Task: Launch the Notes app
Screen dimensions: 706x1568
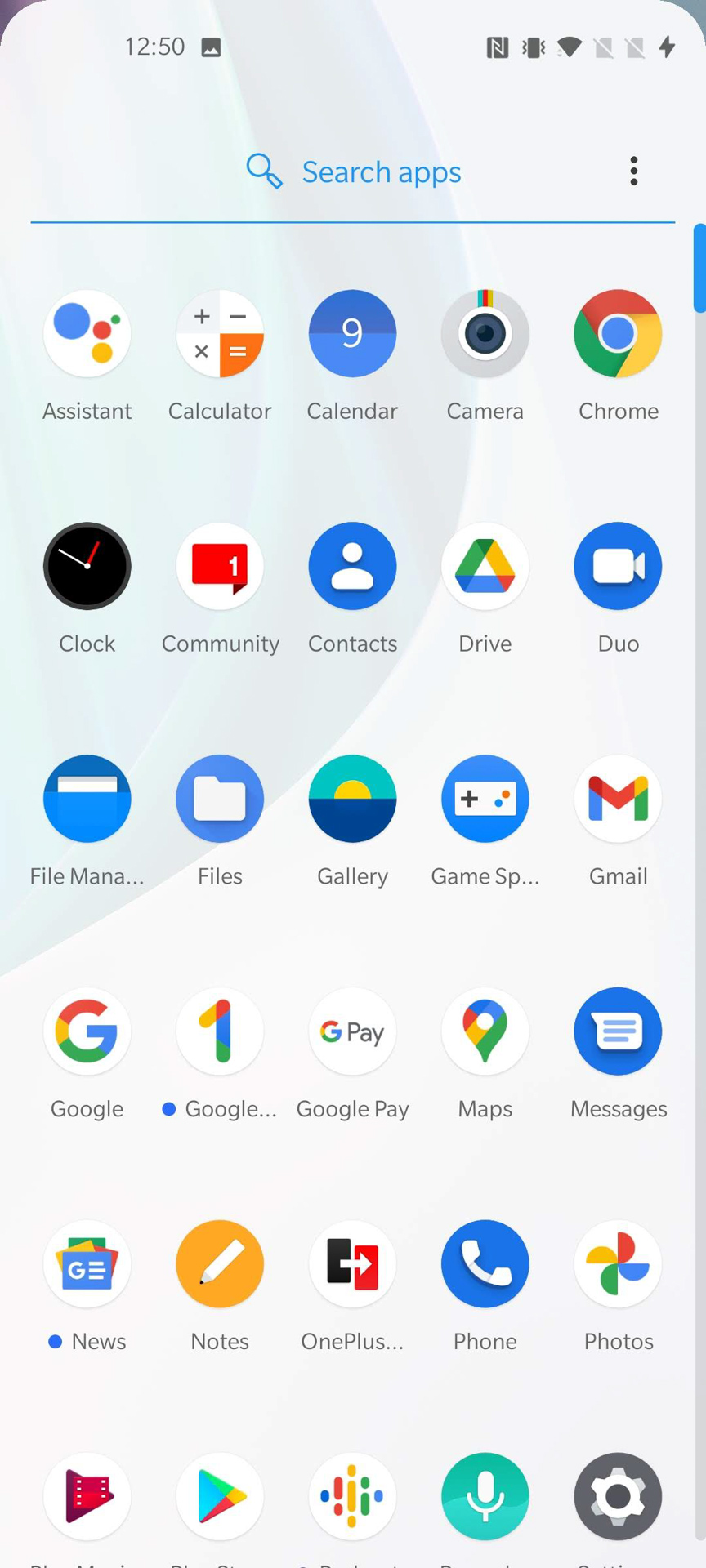Action: (220, 1265)
